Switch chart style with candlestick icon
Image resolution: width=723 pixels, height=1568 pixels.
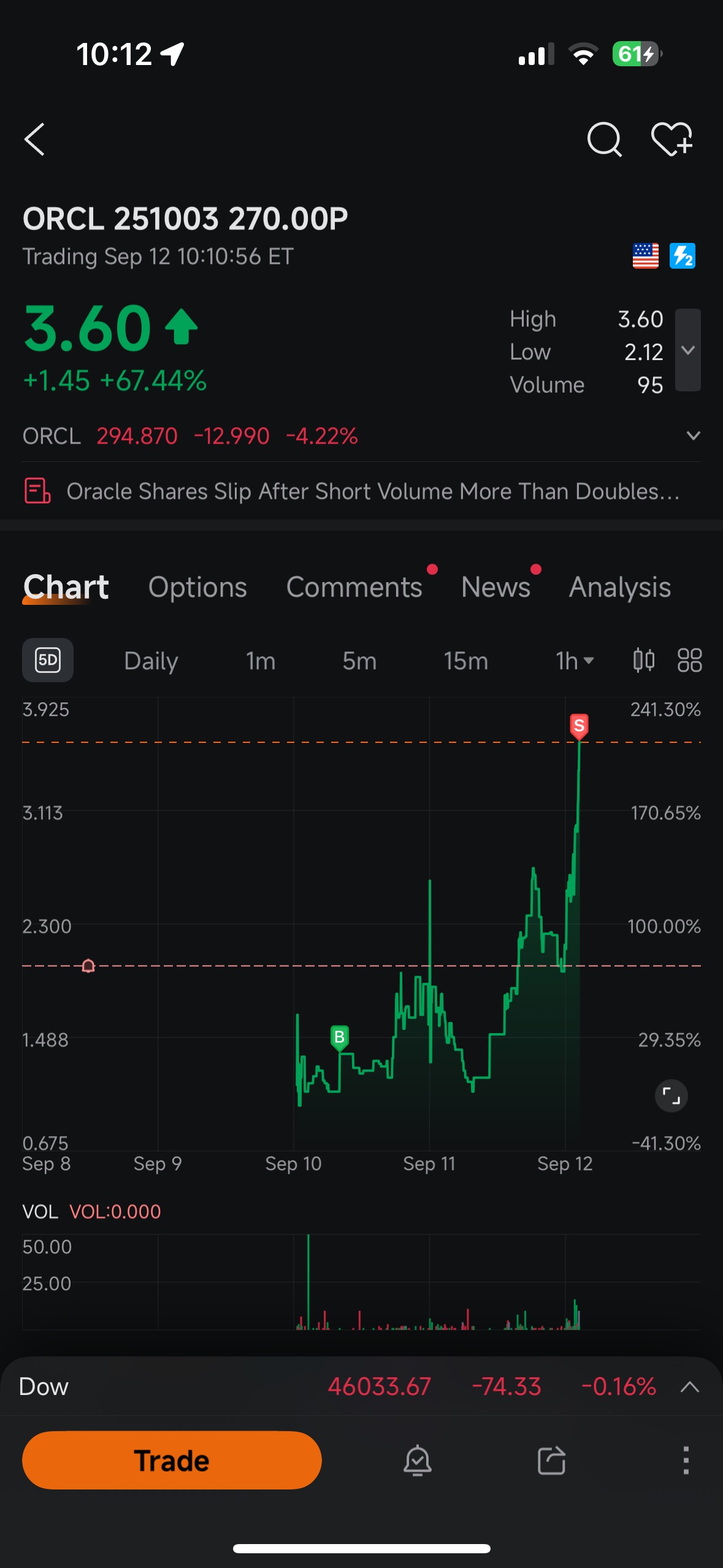coord(643,661)
